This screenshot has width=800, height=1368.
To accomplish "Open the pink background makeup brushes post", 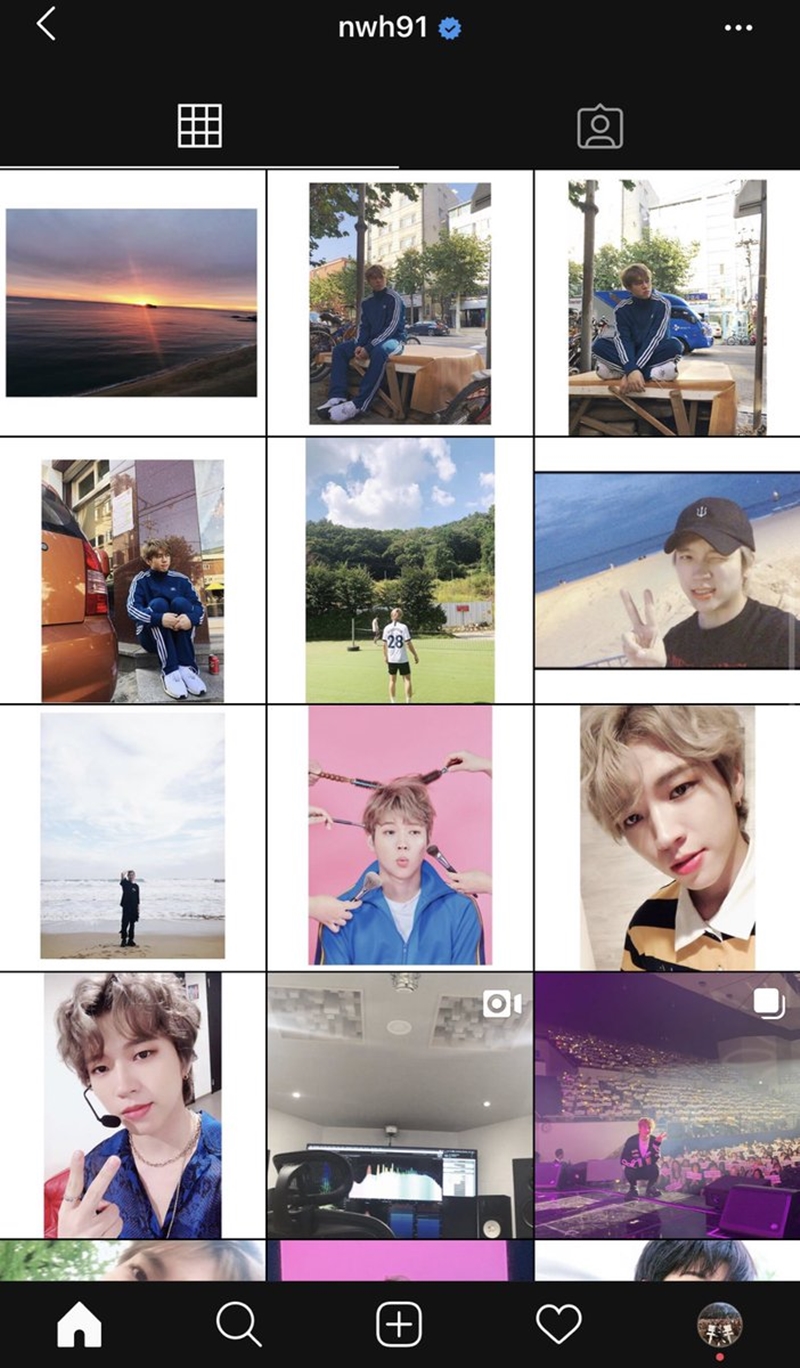I will coord(400,836).
